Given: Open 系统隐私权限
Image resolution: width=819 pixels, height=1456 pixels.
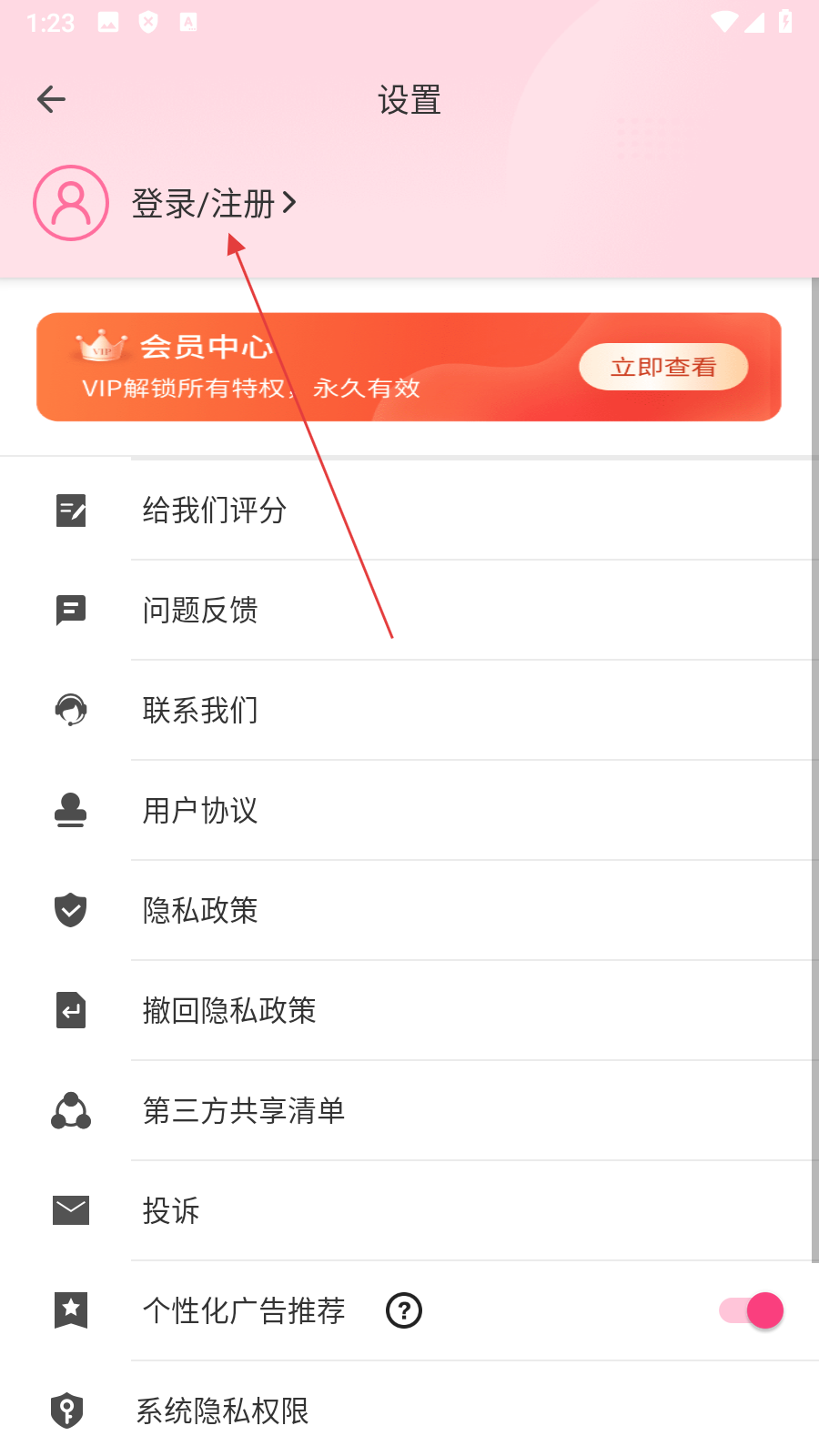Looking at the screenshot, I should pos(223,1411).
